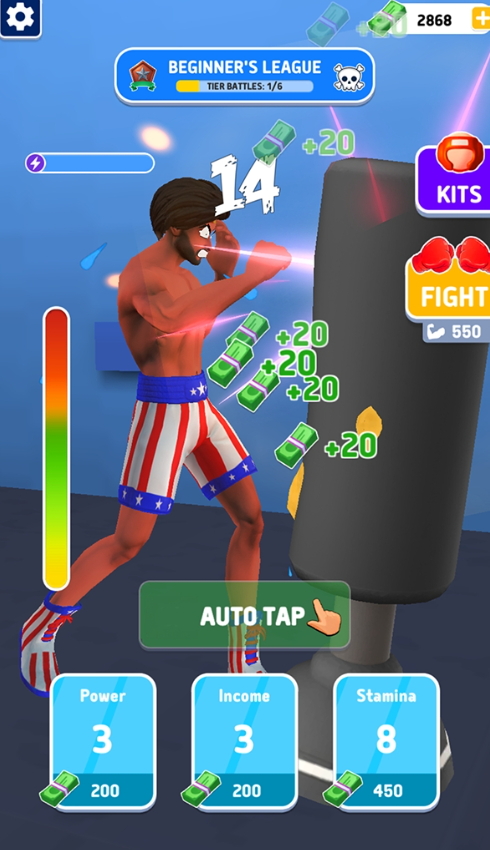Open the Kits menu
This screenshot has height=850, width=490.
(x=454, y=176)
